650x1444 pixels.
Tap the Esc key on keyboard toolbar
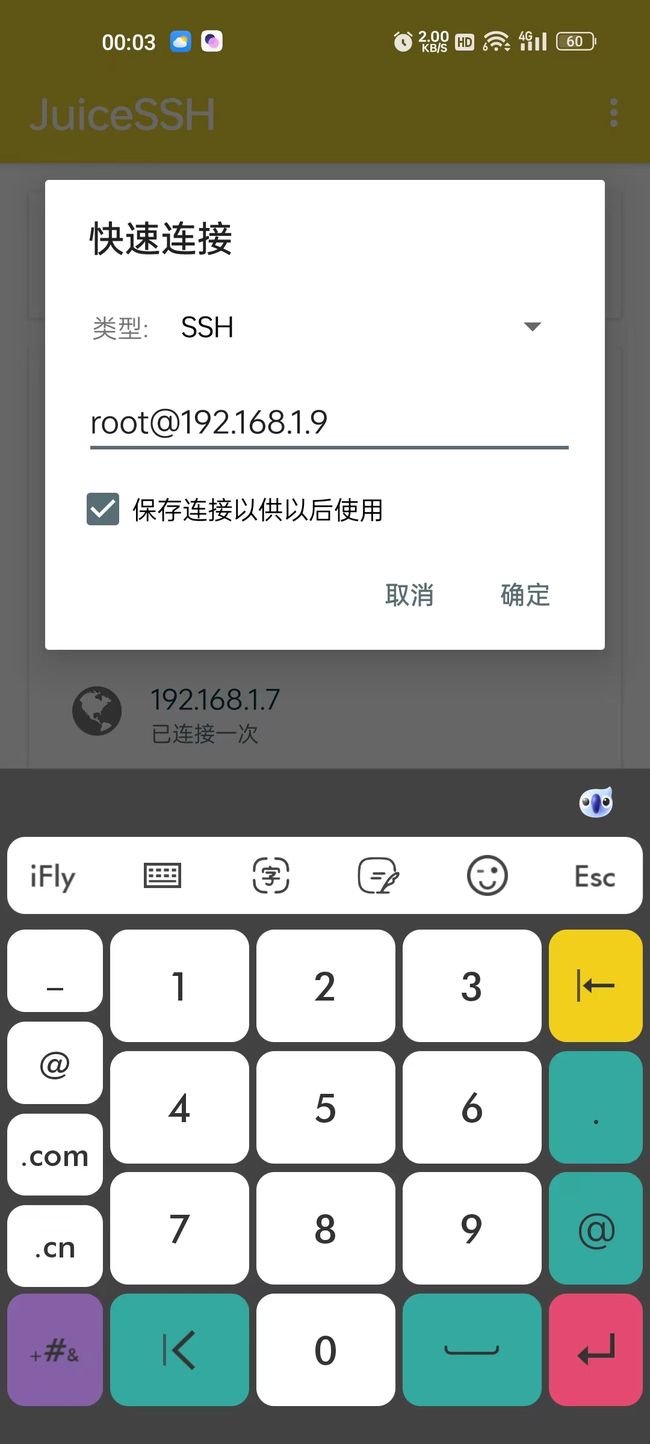(594, 877)
